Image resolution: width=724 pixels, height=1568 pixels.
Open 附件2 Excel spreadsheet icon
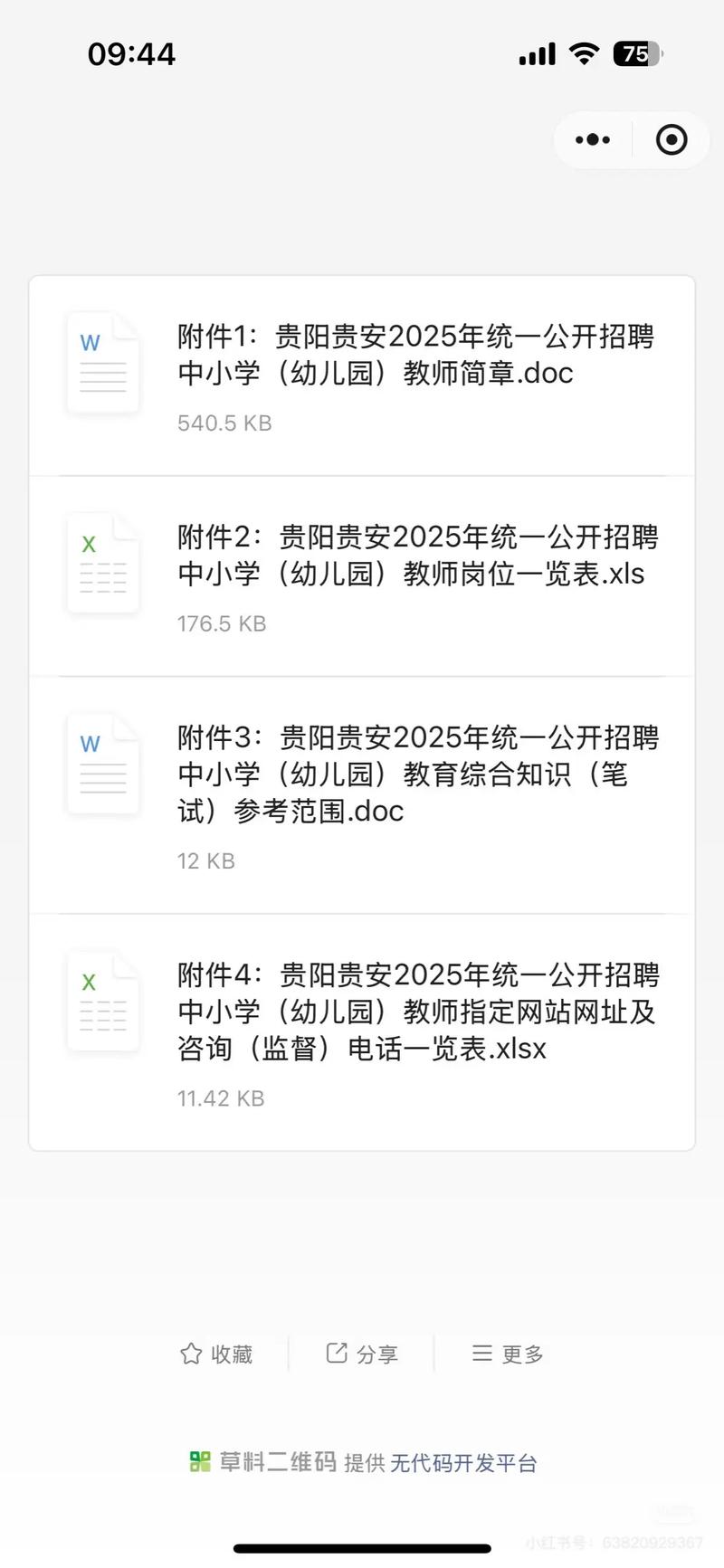[x=102, y=563]
